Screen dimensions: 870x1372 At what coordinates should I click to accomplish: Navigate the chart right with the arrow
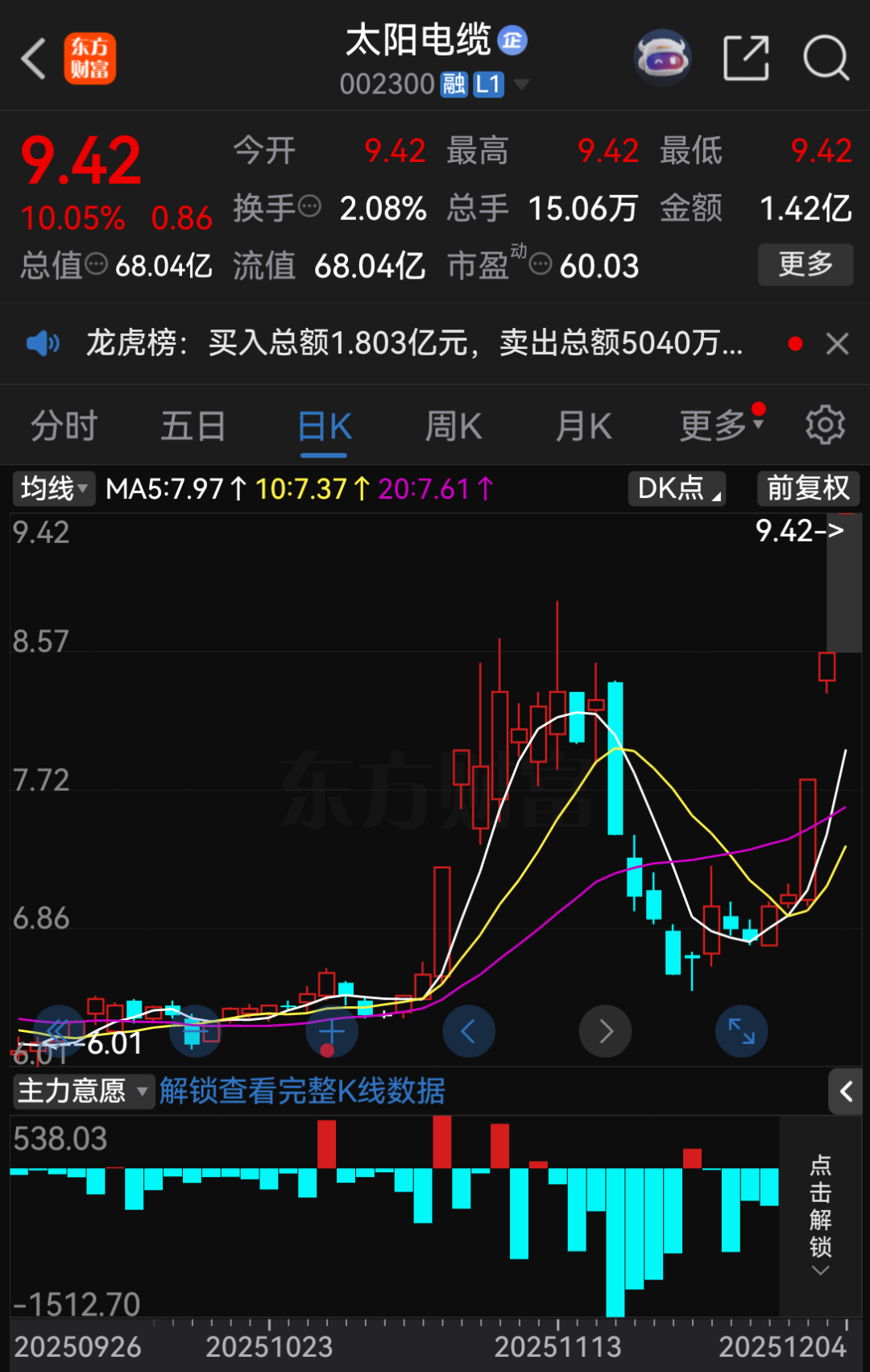(605, 1030)
